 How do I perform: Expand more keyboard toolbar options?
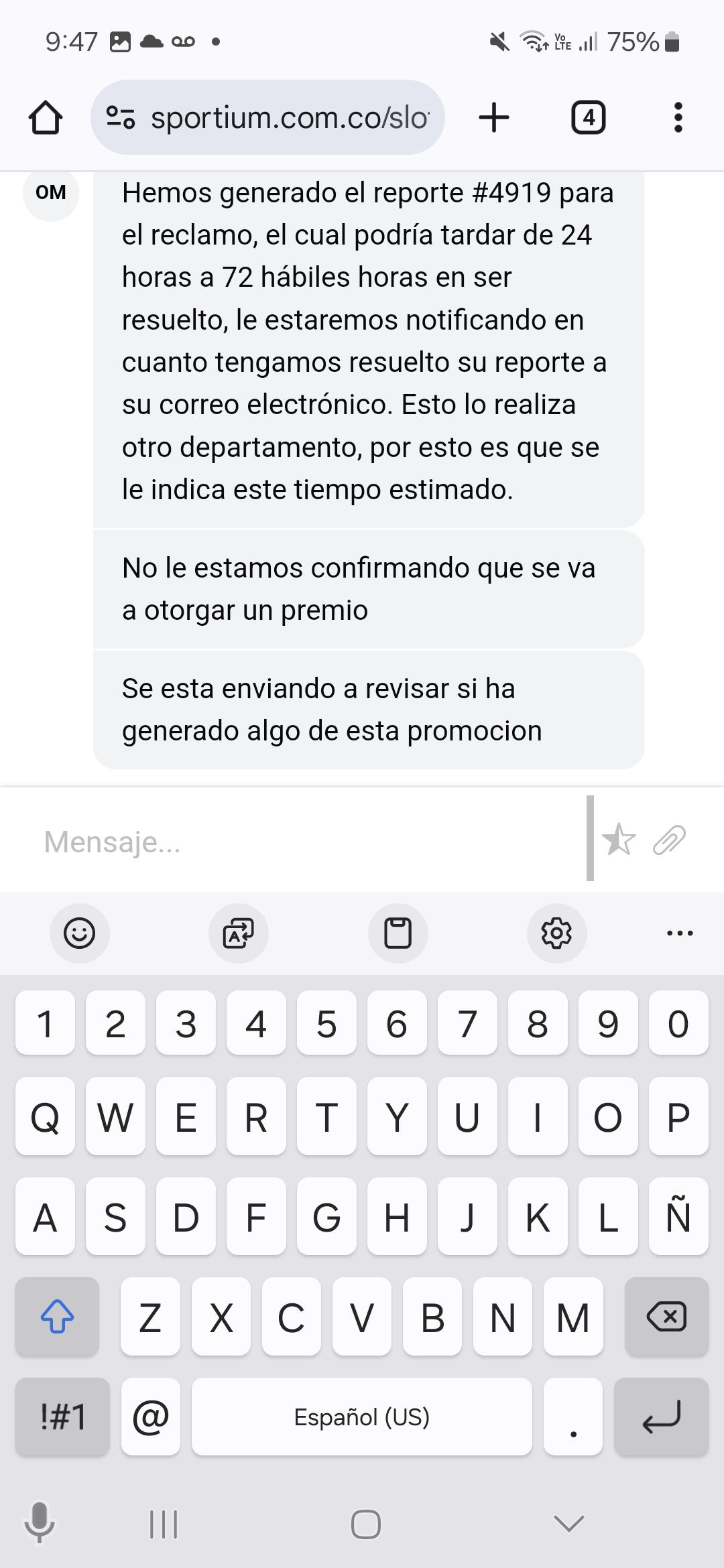(x=680, y=933)
